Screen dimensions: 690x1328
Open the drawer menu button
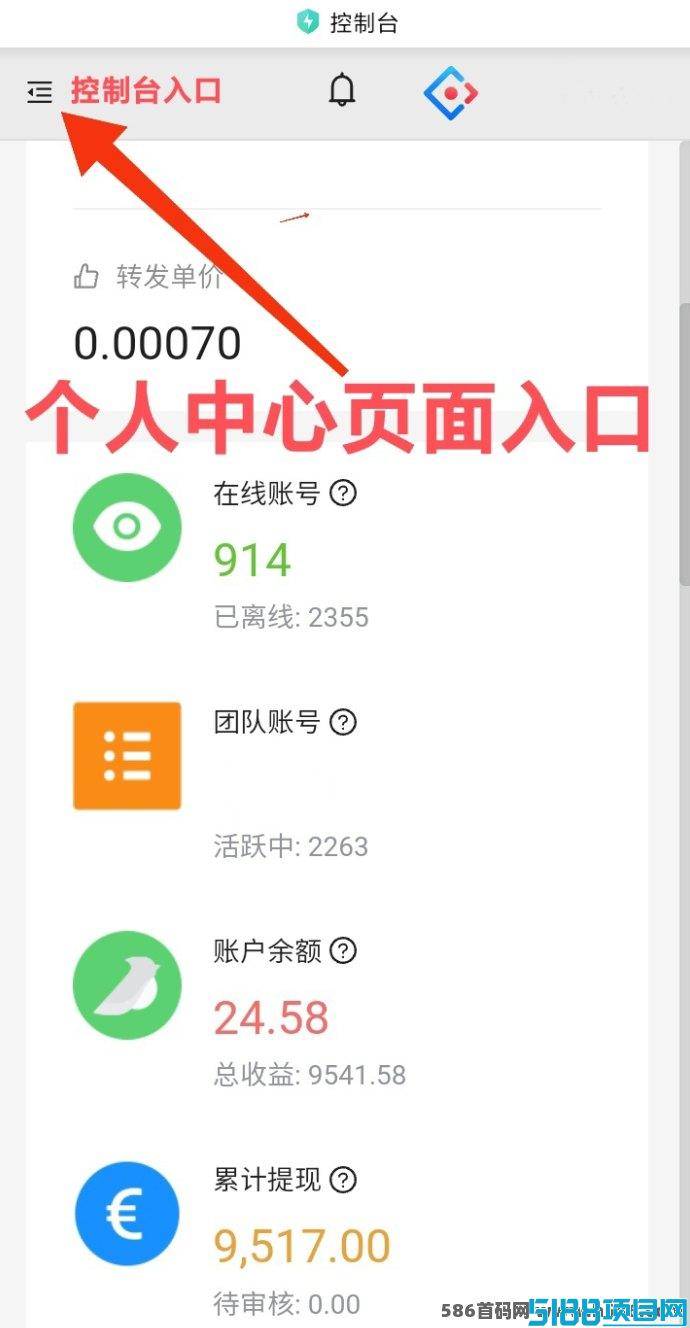40,94
